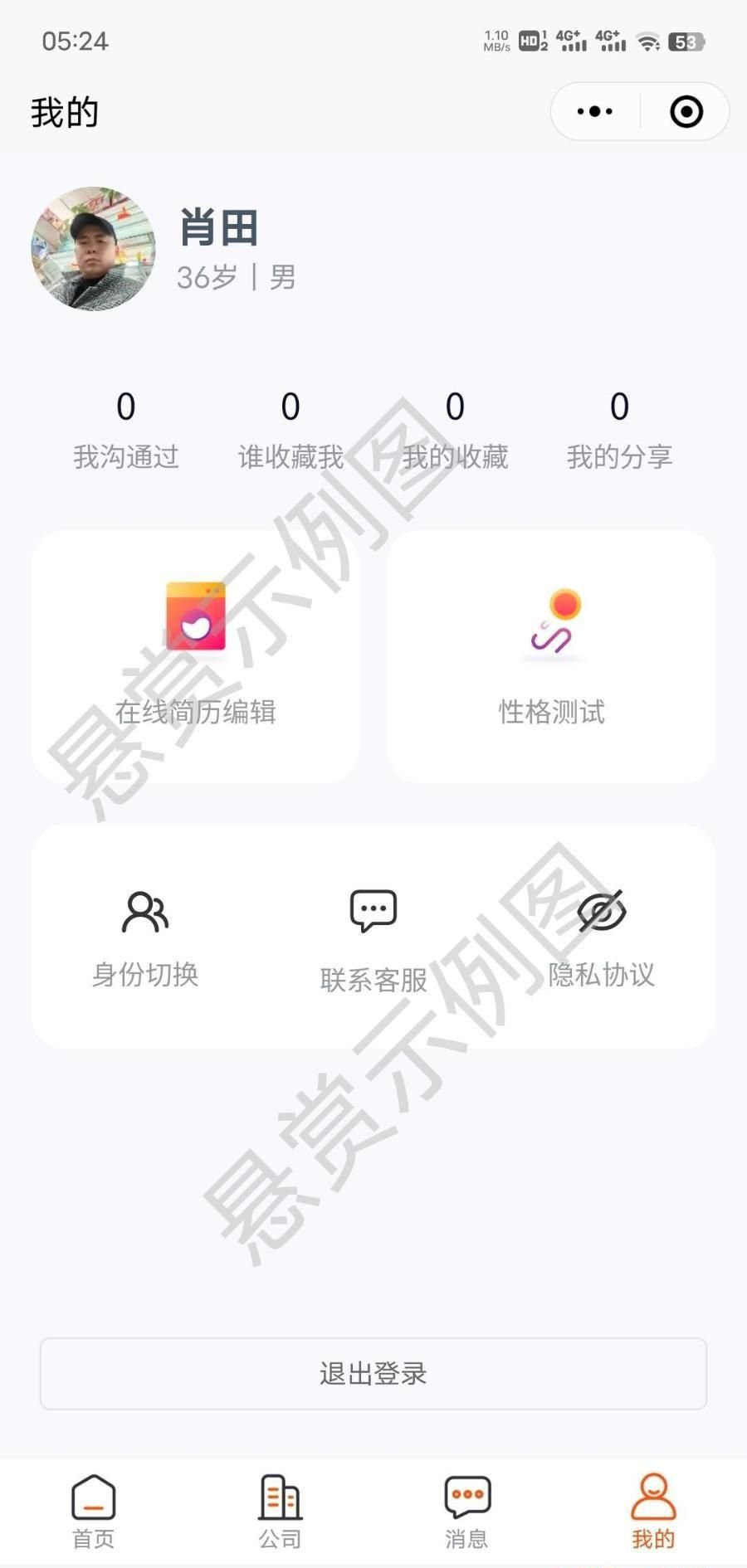Contact support via 联系客服
This screenshot has height=1568, width=747.
click(x=373, y=942)
